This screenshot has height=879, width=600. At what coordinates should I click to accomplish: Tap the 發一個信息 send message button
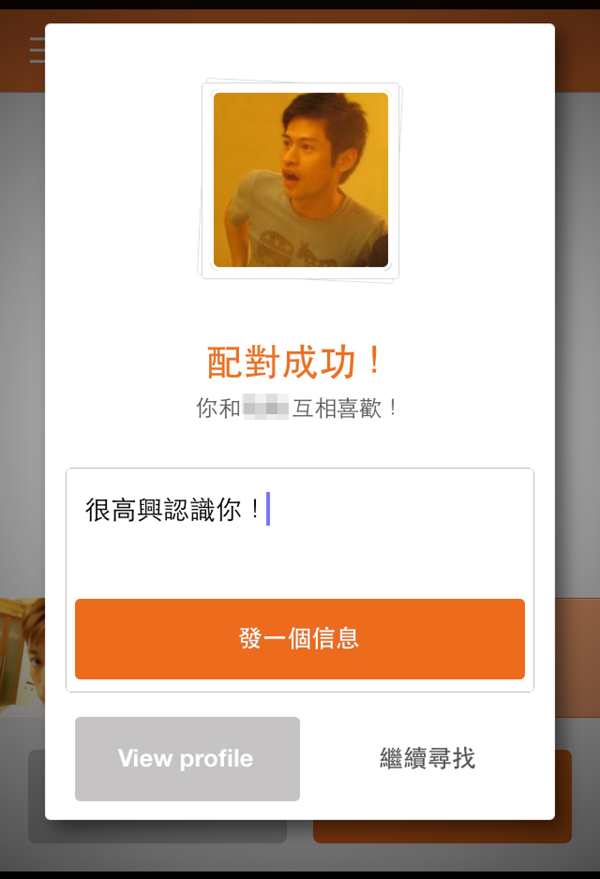(x=299, y=639)
